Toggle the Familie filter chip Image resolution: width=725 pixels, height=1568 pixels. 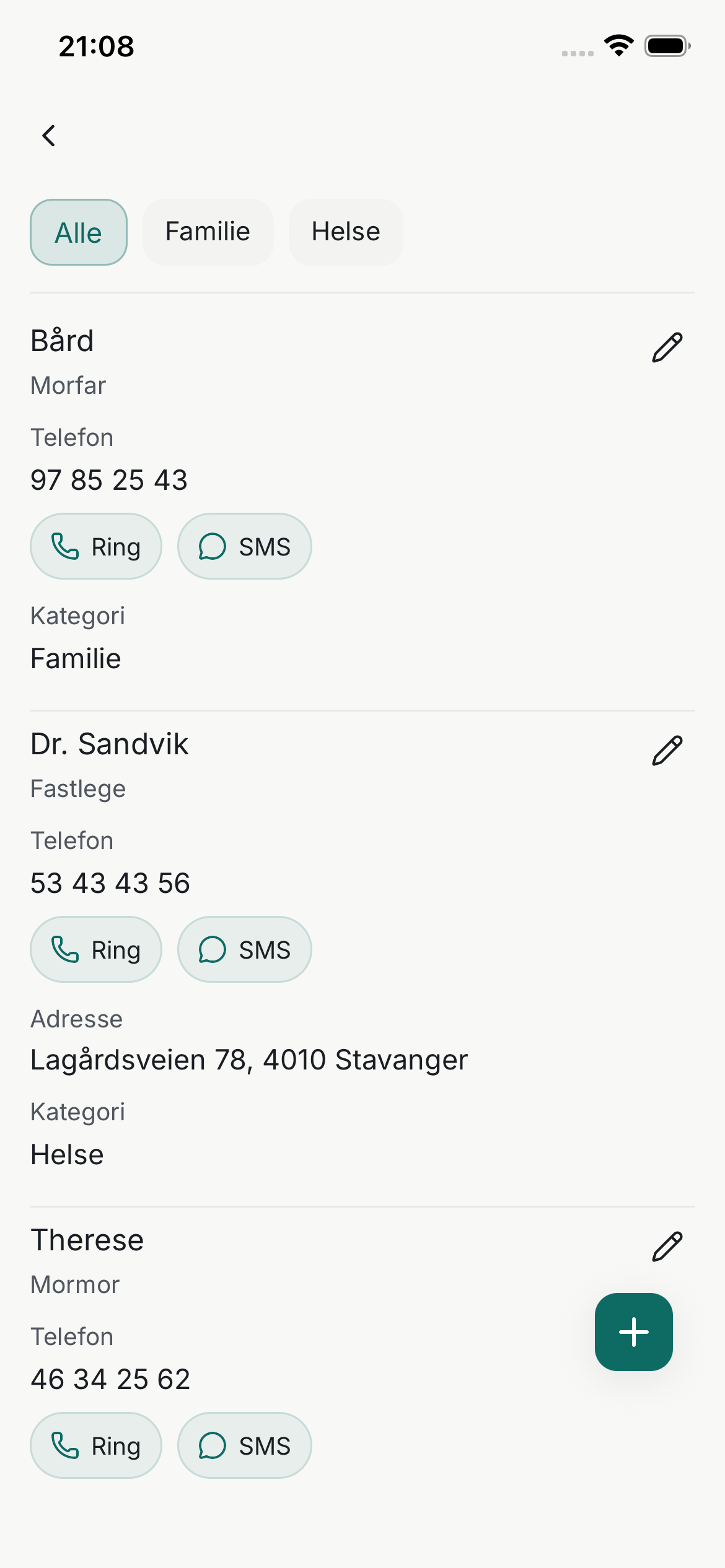tap(208, 232)
